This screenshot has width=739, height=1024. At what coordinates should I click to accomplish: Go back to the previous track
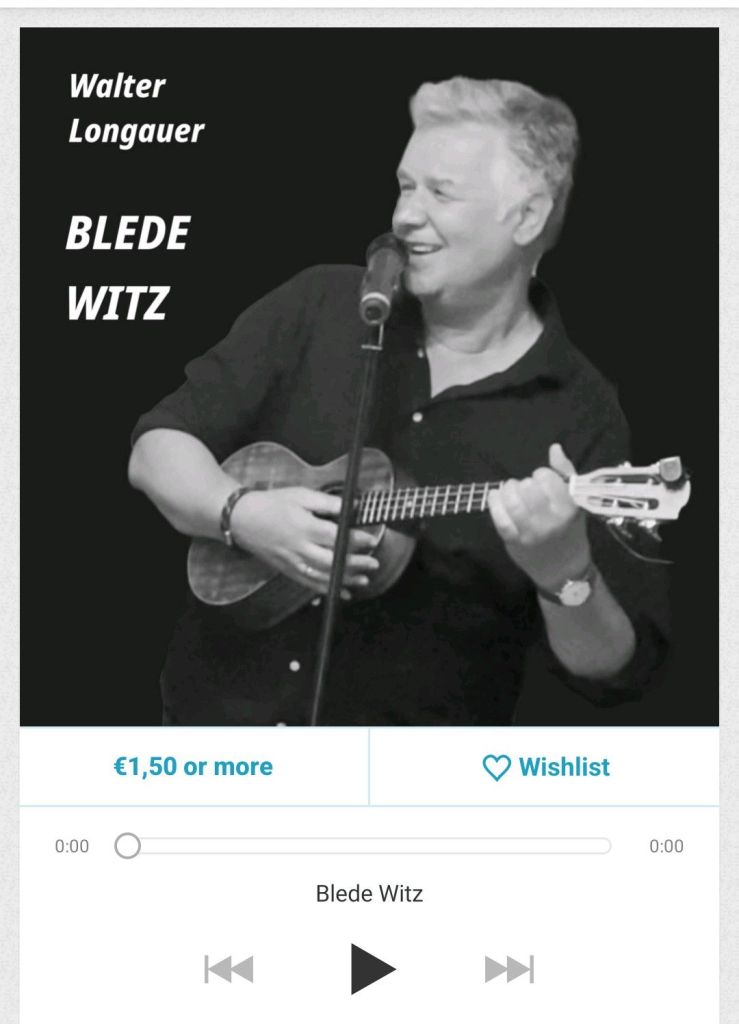[x=229, y=969]
